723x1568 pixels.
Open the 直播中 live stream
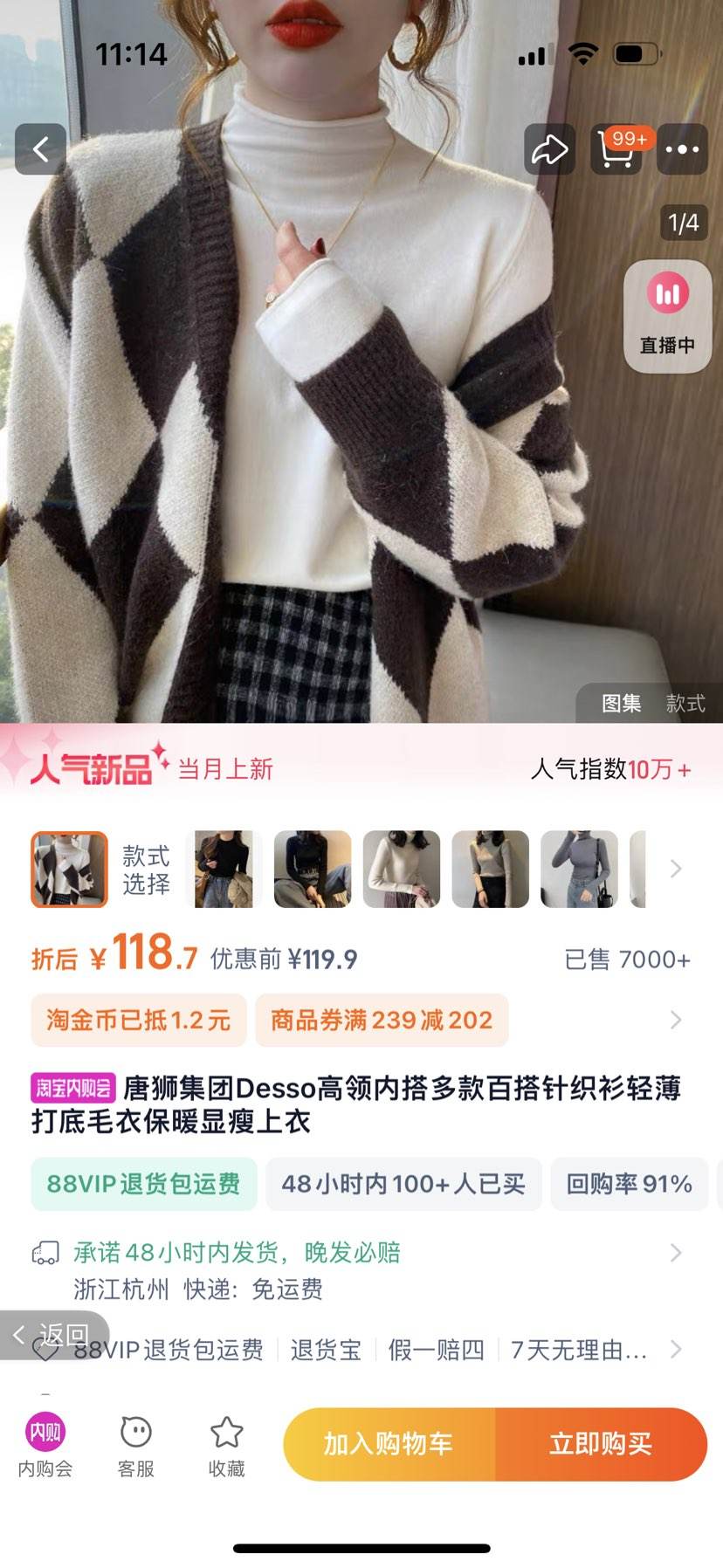[x=666, y=316]
